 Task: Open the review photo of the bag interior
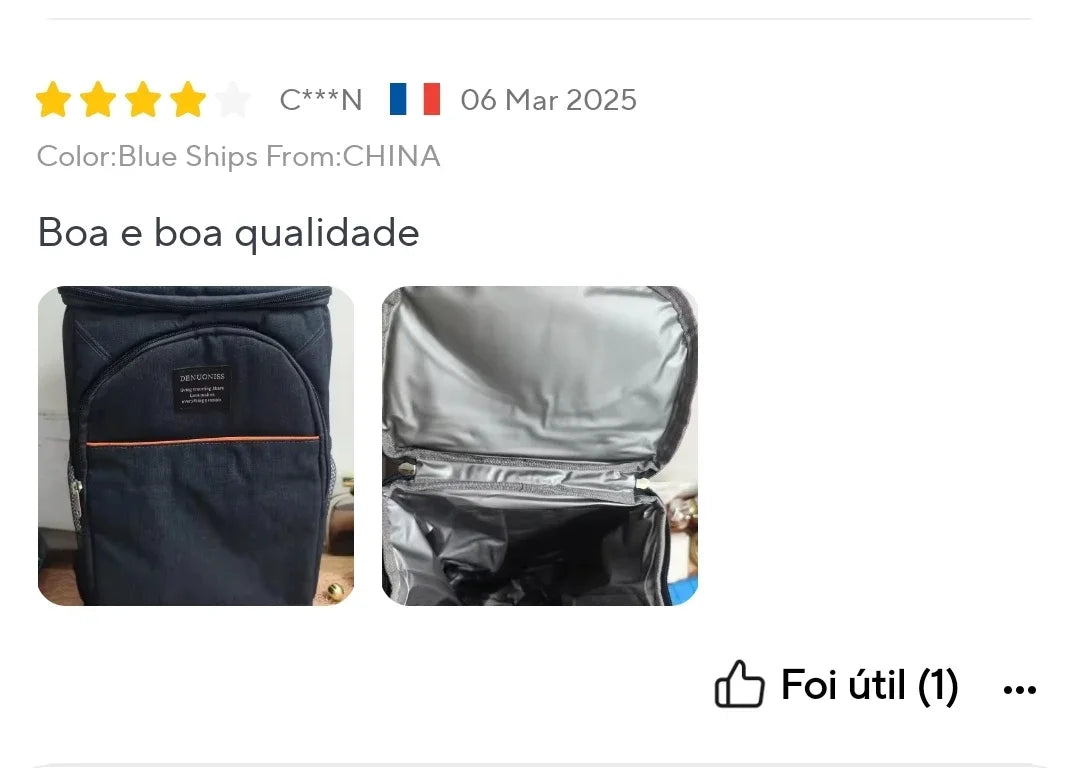(539, 446)
